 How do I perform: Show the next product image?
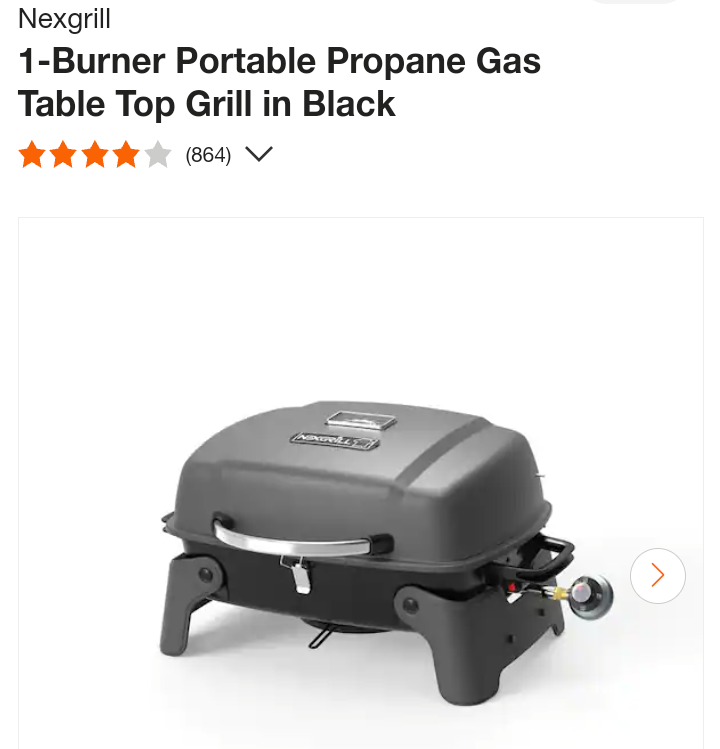click(x=657, y=575)
